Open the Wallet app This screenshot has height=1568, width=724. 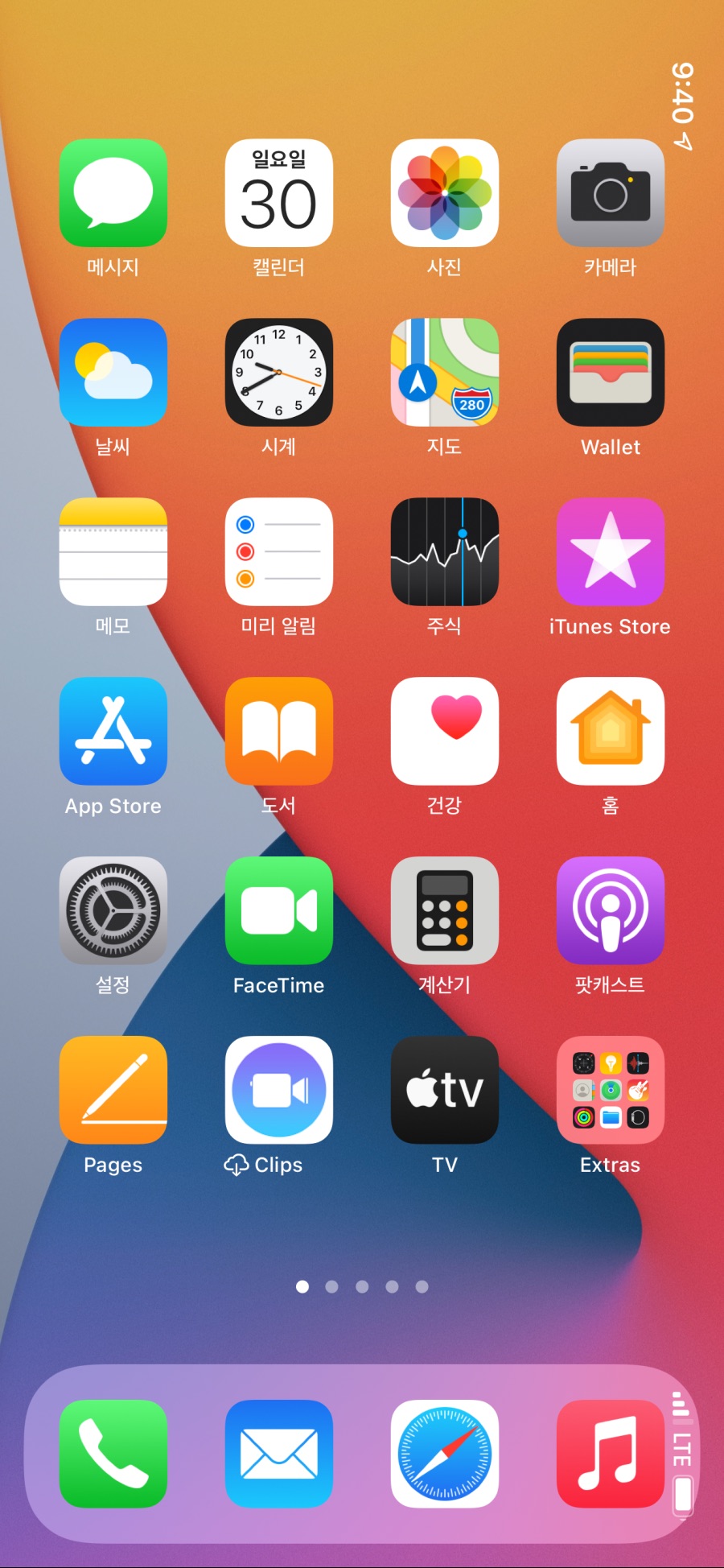[x=610, y=372]
